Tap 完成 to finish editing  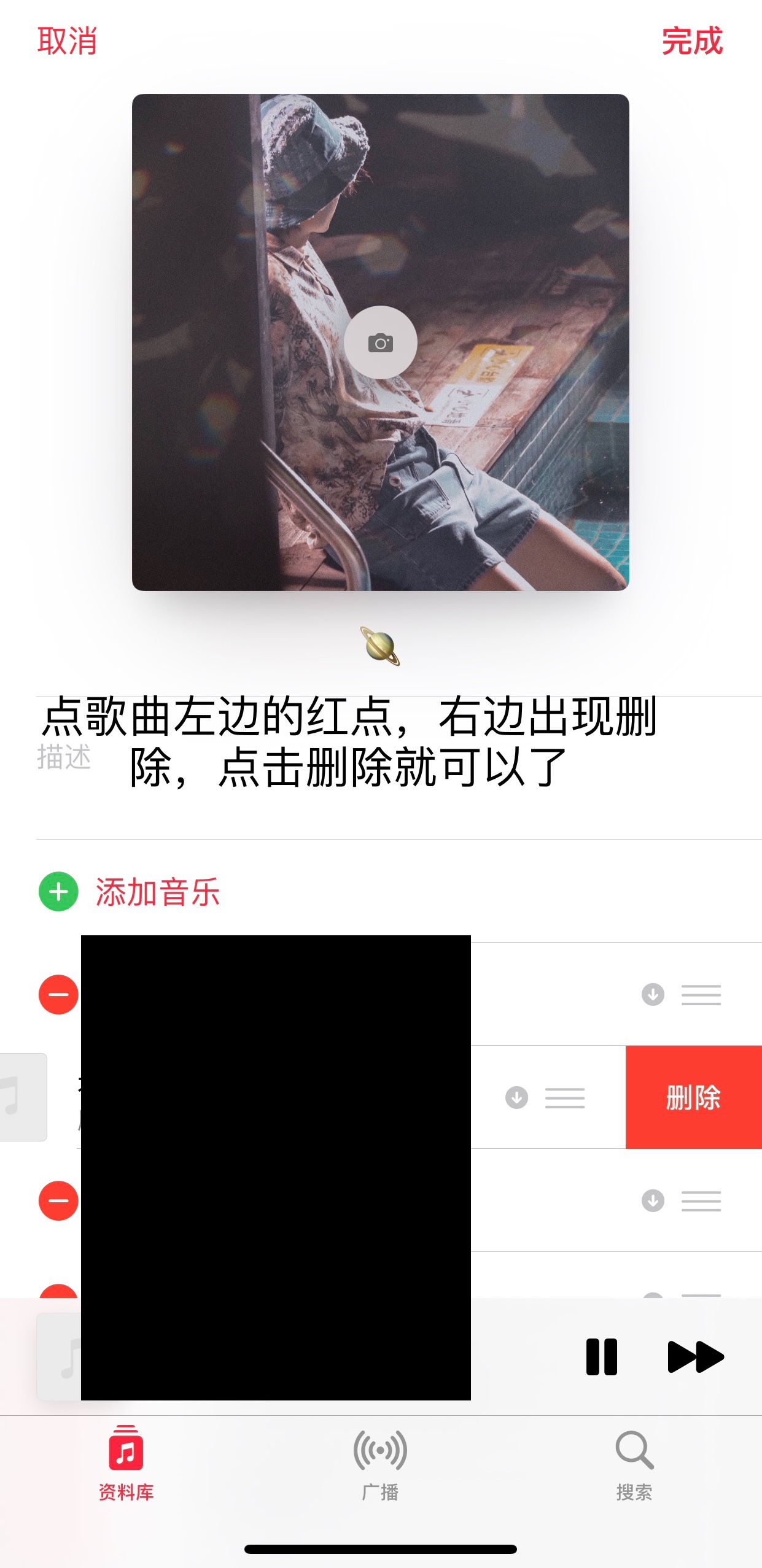coord(692,41)
